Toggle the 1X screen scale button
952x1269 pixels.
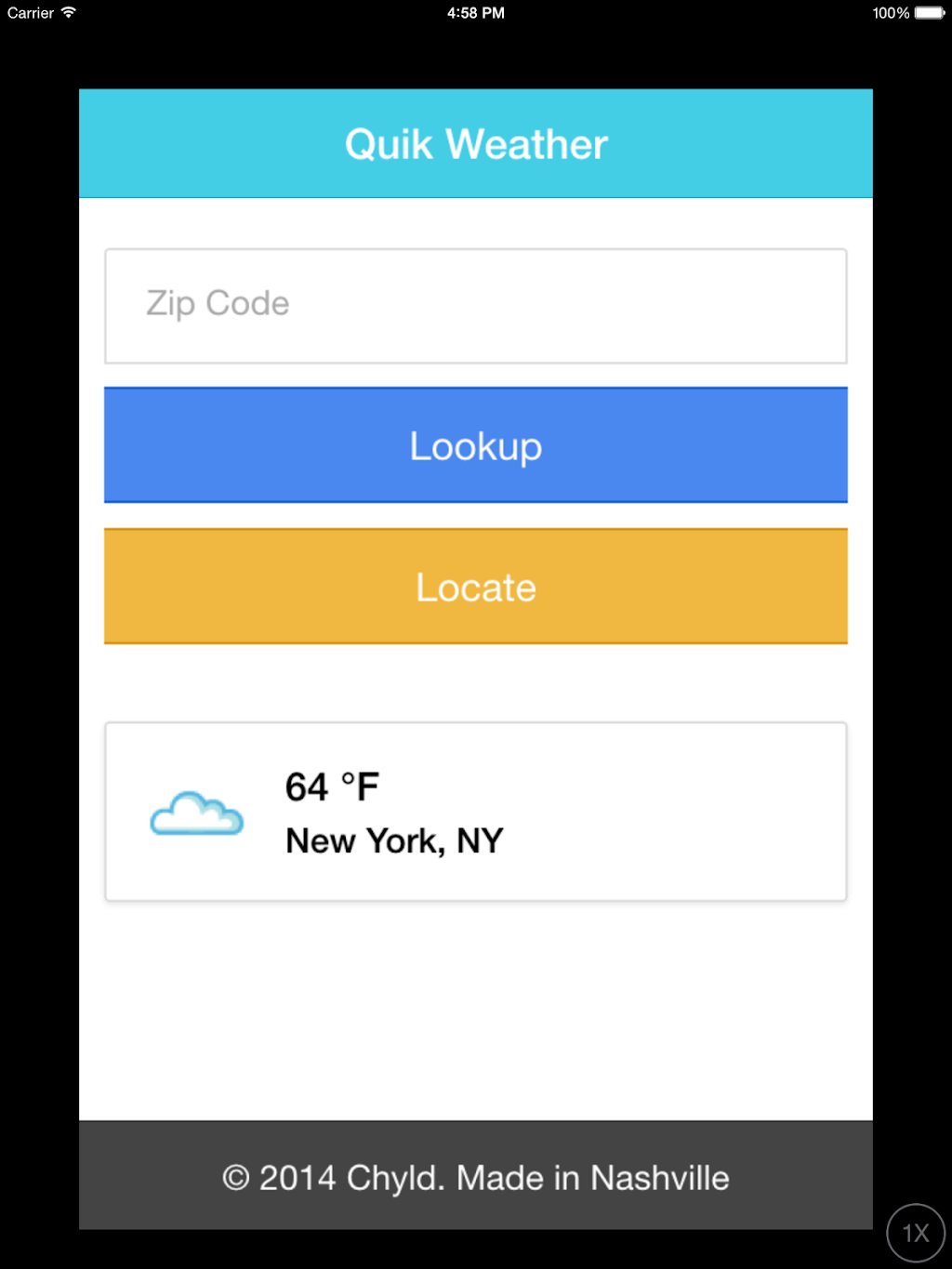[915, 1233]
